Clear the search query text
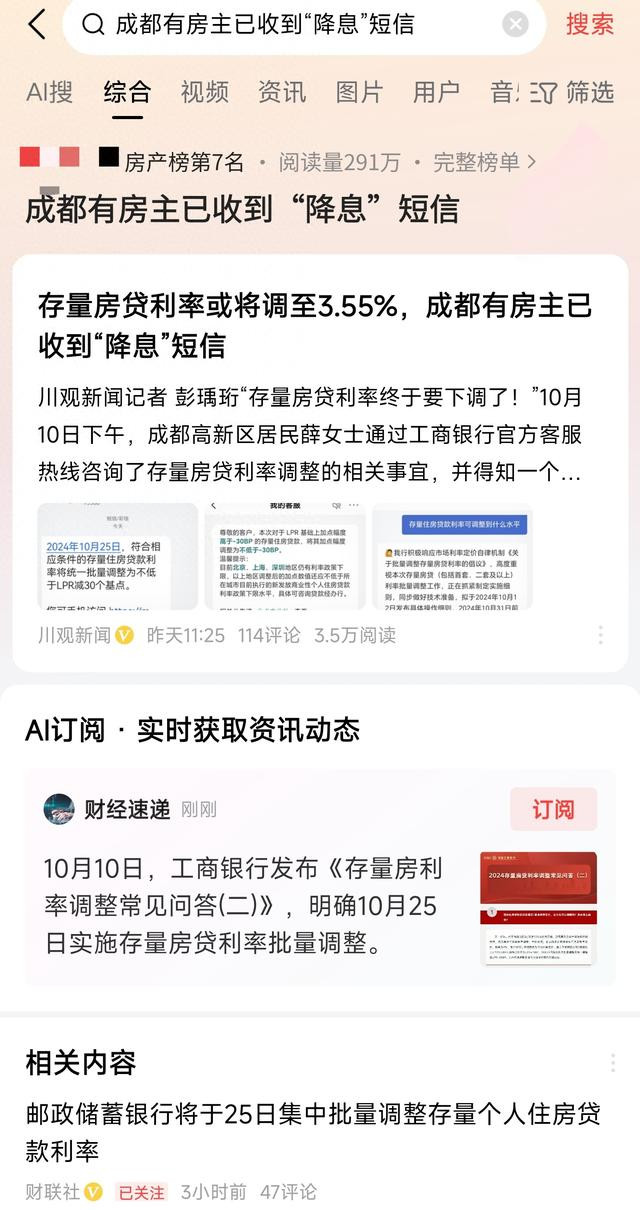This screenshot has width=640, height=1210. tap(515, 25)
